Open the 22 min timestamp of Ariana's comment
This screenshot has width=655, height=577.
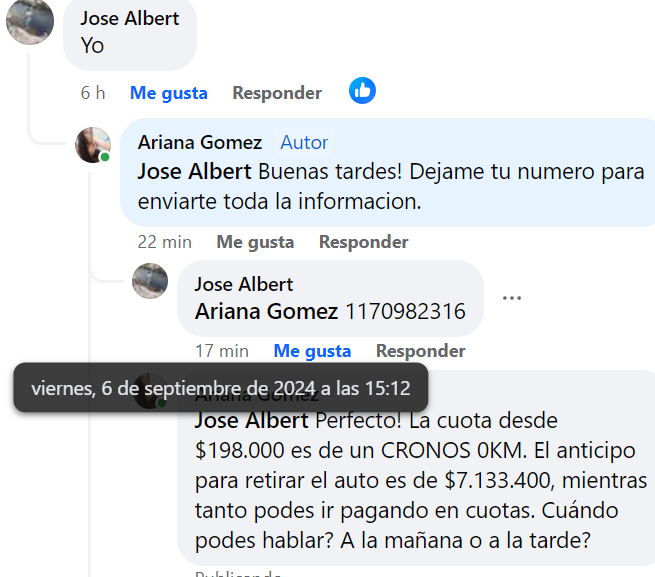(165, 242)
